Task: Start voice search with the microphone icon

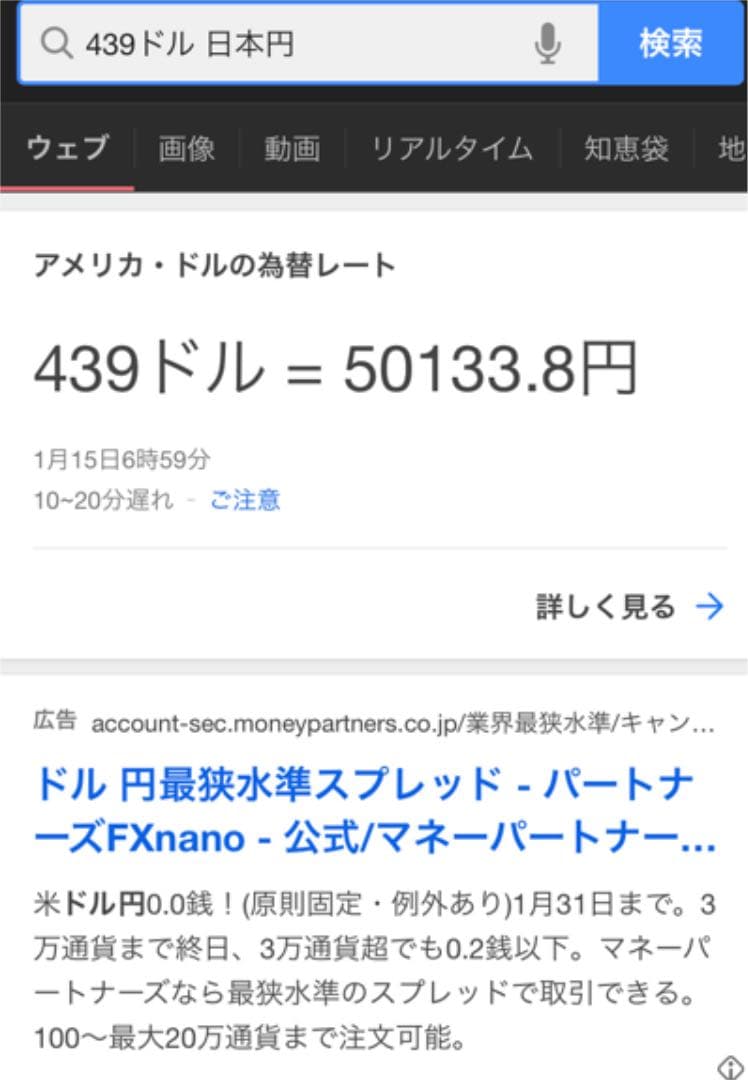Action: pos(547,44)
